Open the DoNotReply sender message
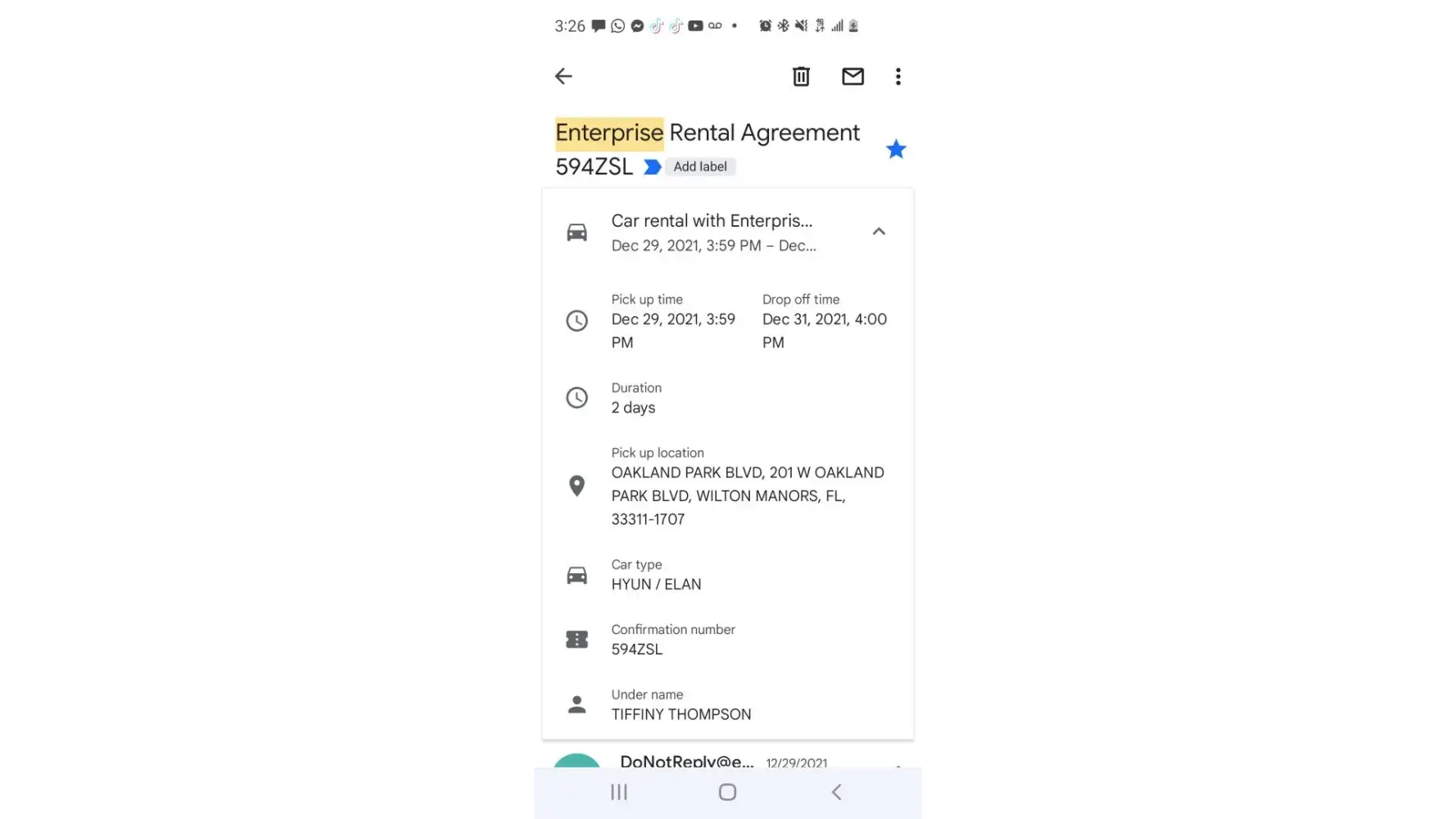The height and width of the screenshot is (819, 1456). (686, 761)
